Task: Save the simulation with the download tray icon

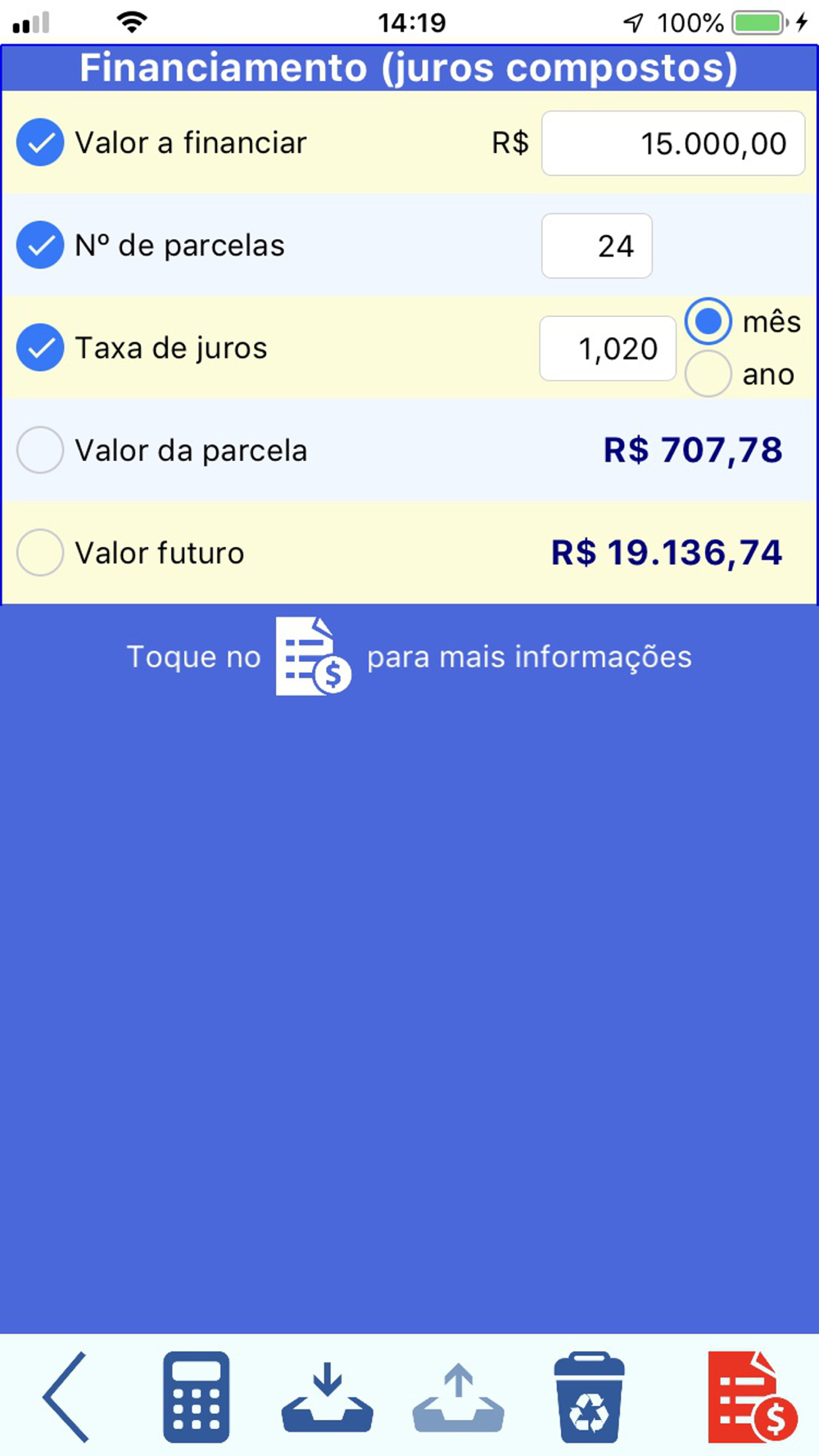Action: pos(327,1397)
